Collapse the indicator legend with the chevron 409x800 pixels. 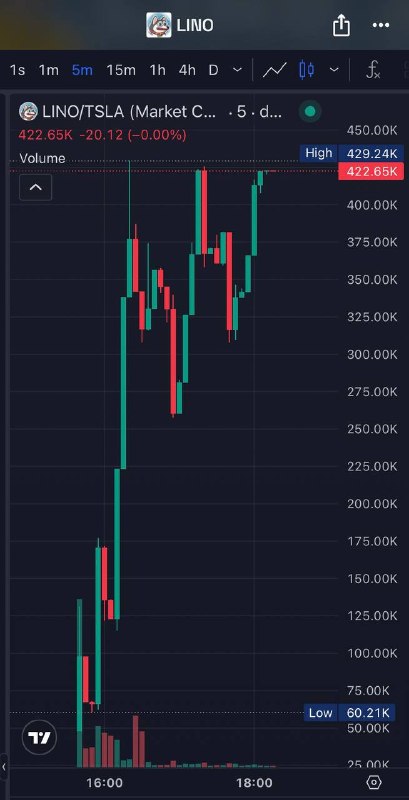coord(35,187)
